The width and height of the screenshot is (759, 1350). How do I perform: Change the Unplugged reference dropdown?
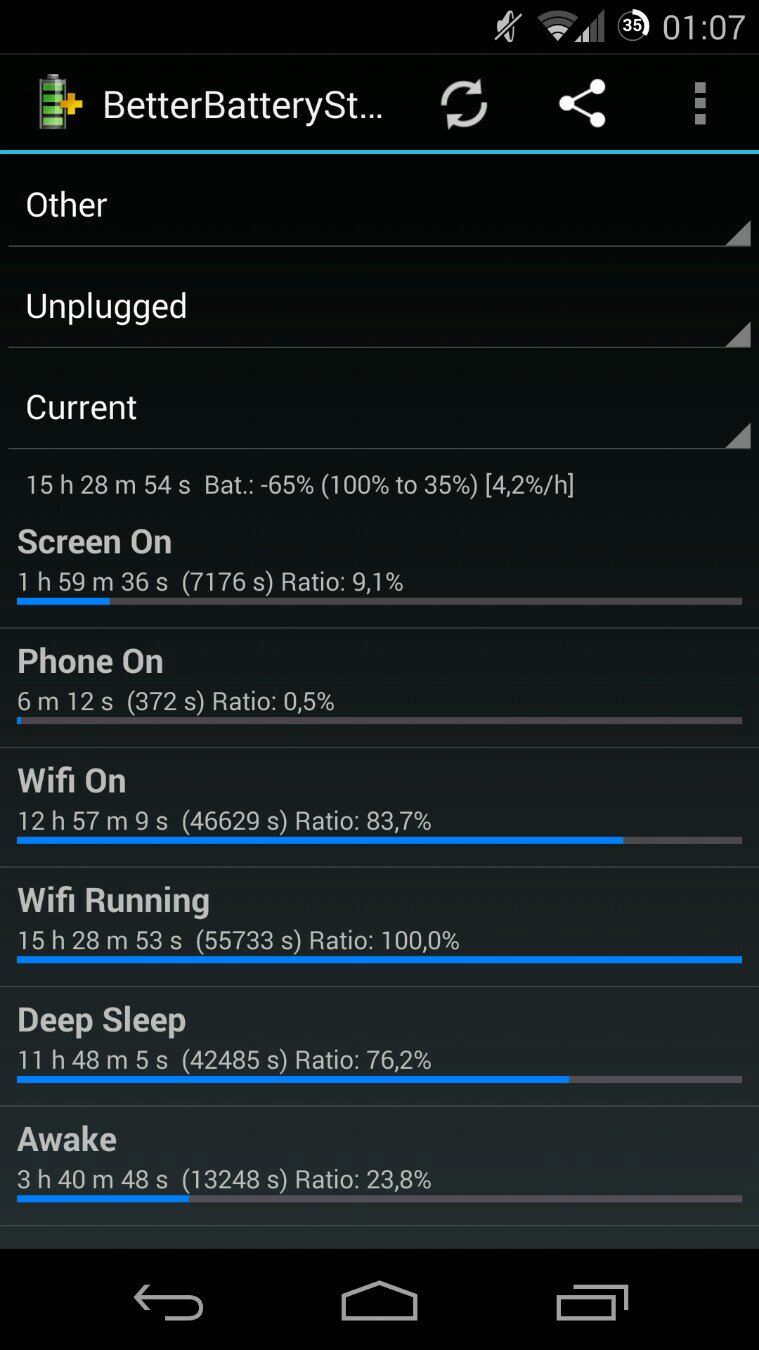(x=379, y=307)
